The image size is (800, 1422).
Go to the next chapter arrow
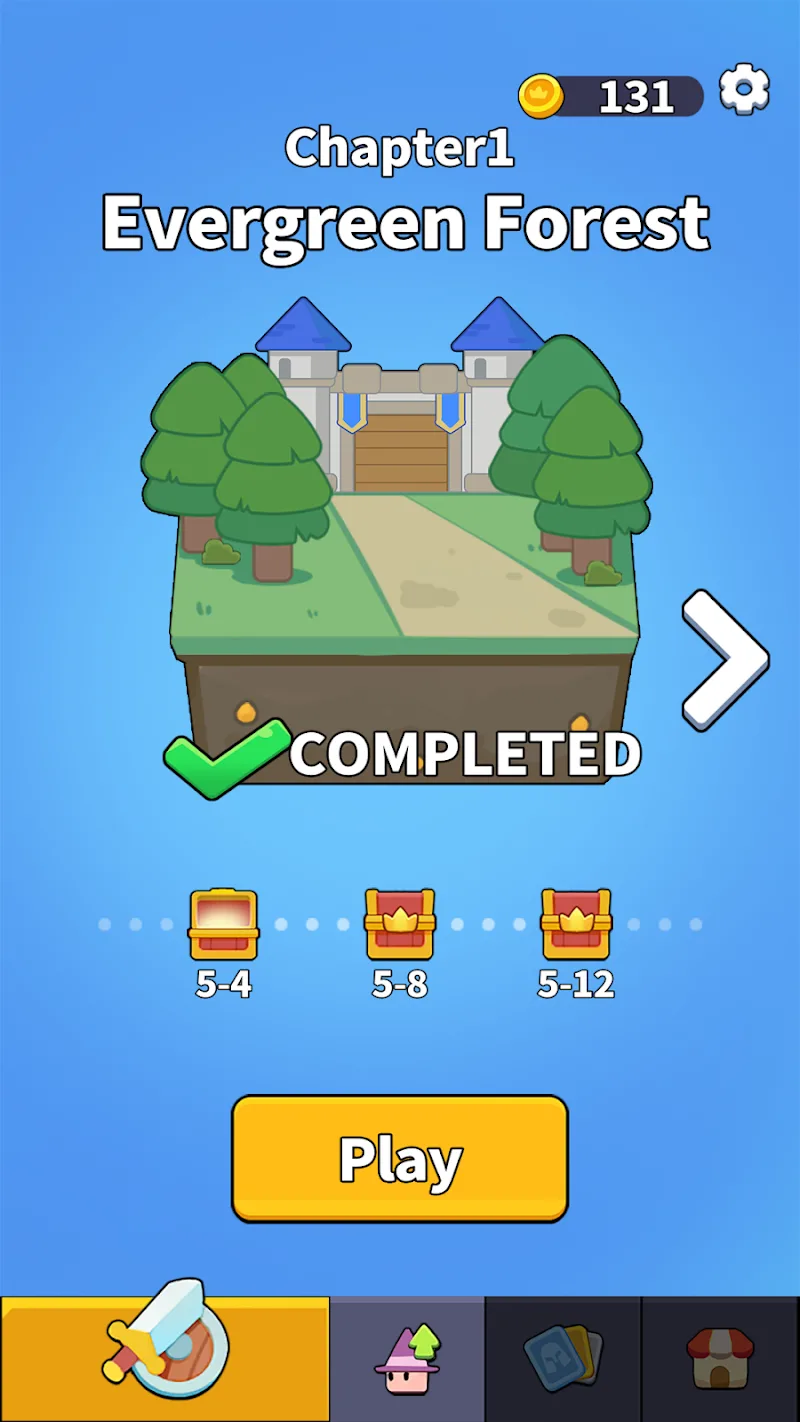pyautogui.click(x=725, y=660)
